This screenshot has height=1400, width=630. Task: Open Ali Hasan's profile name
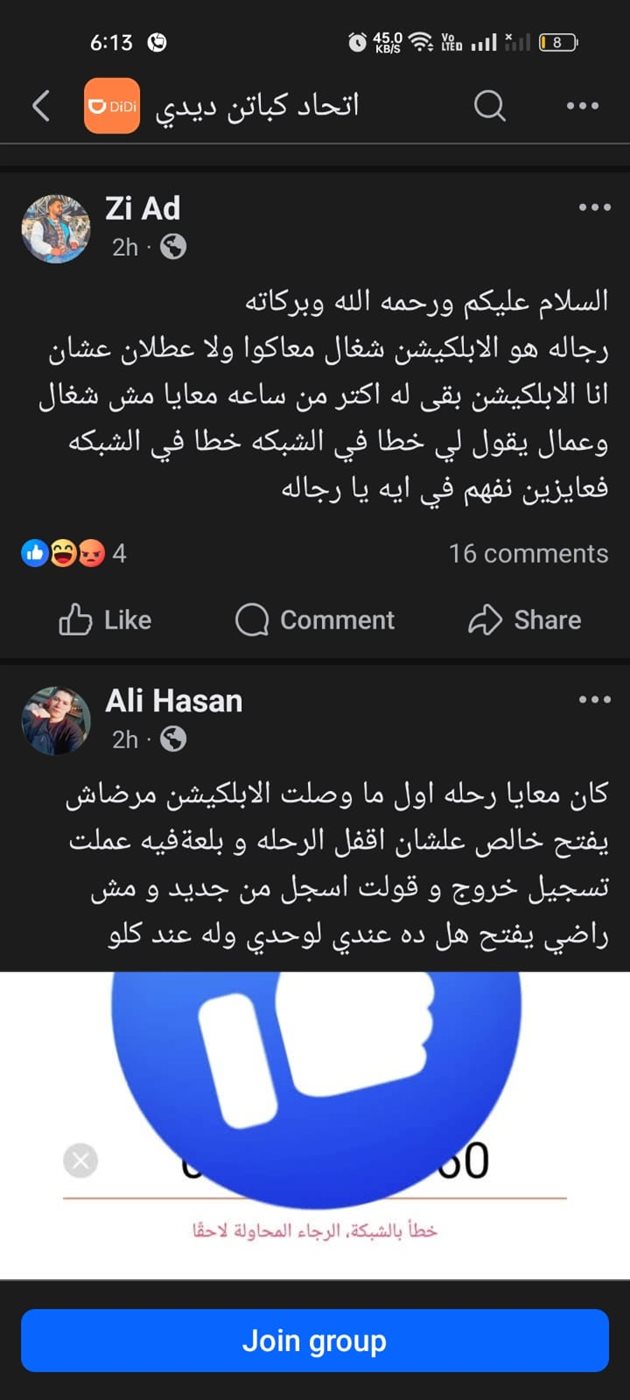coord(174,701)
